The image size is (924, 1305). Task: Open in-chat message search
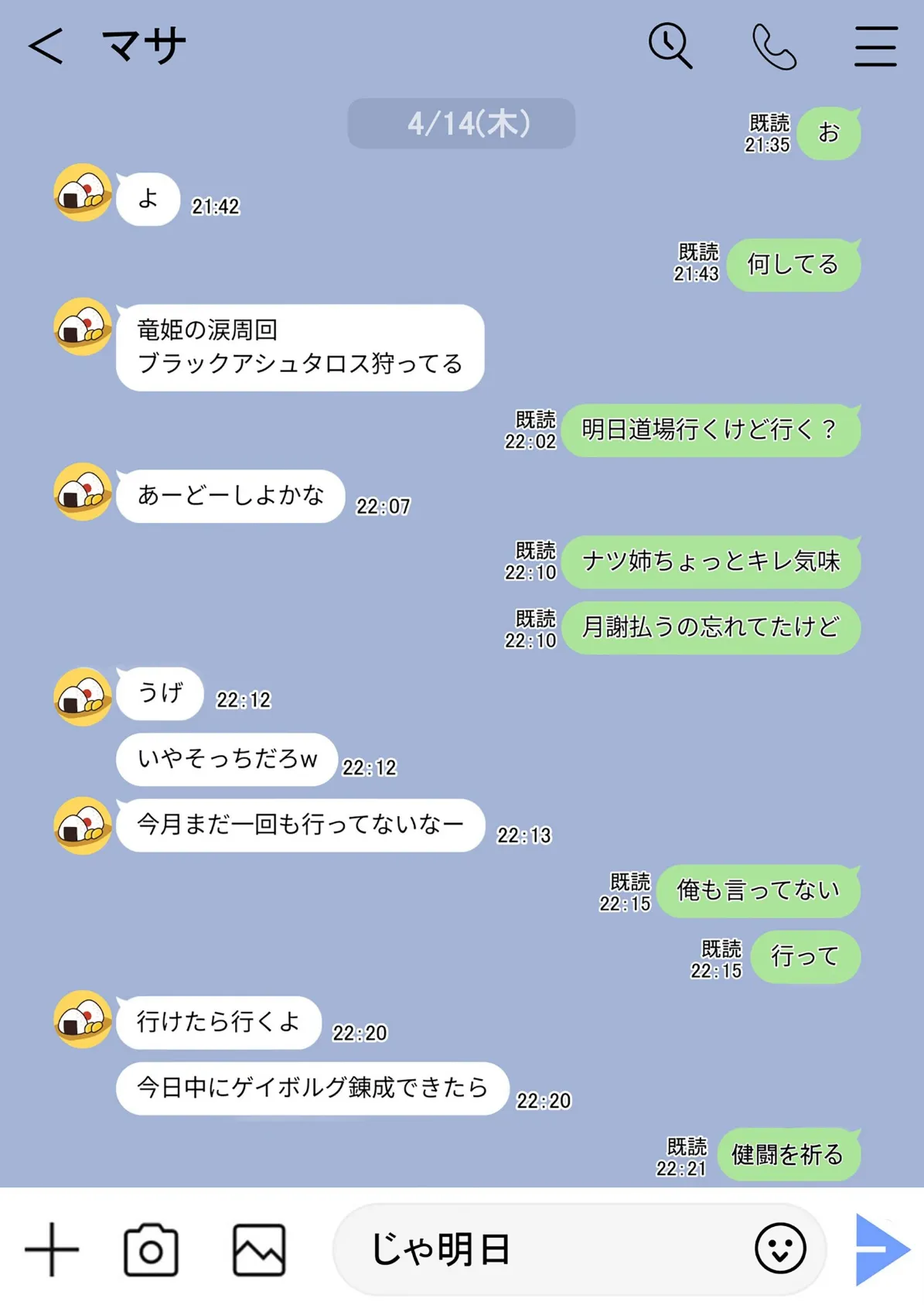click(x=670, y=46)
